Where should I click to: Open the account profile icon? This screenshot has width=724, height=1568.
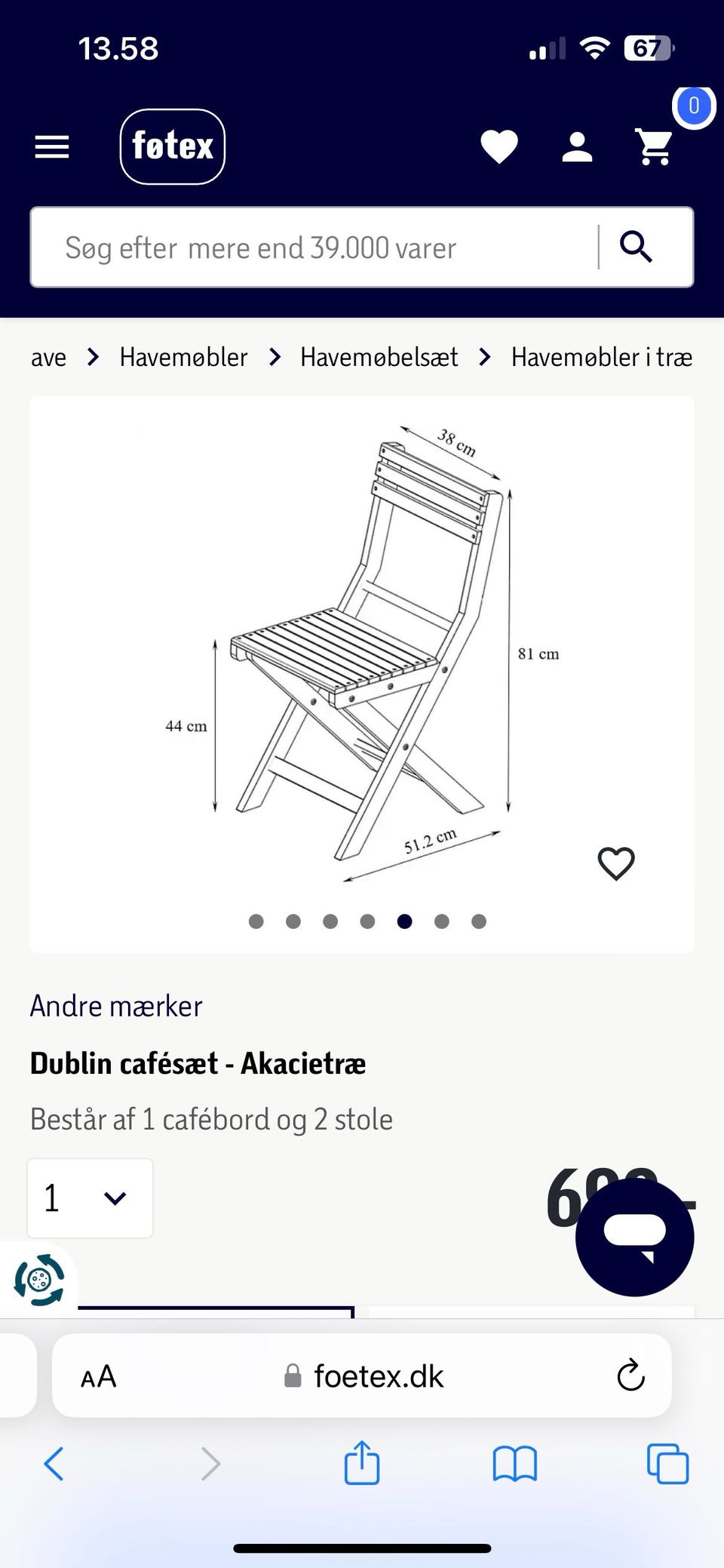pos(576,146)
